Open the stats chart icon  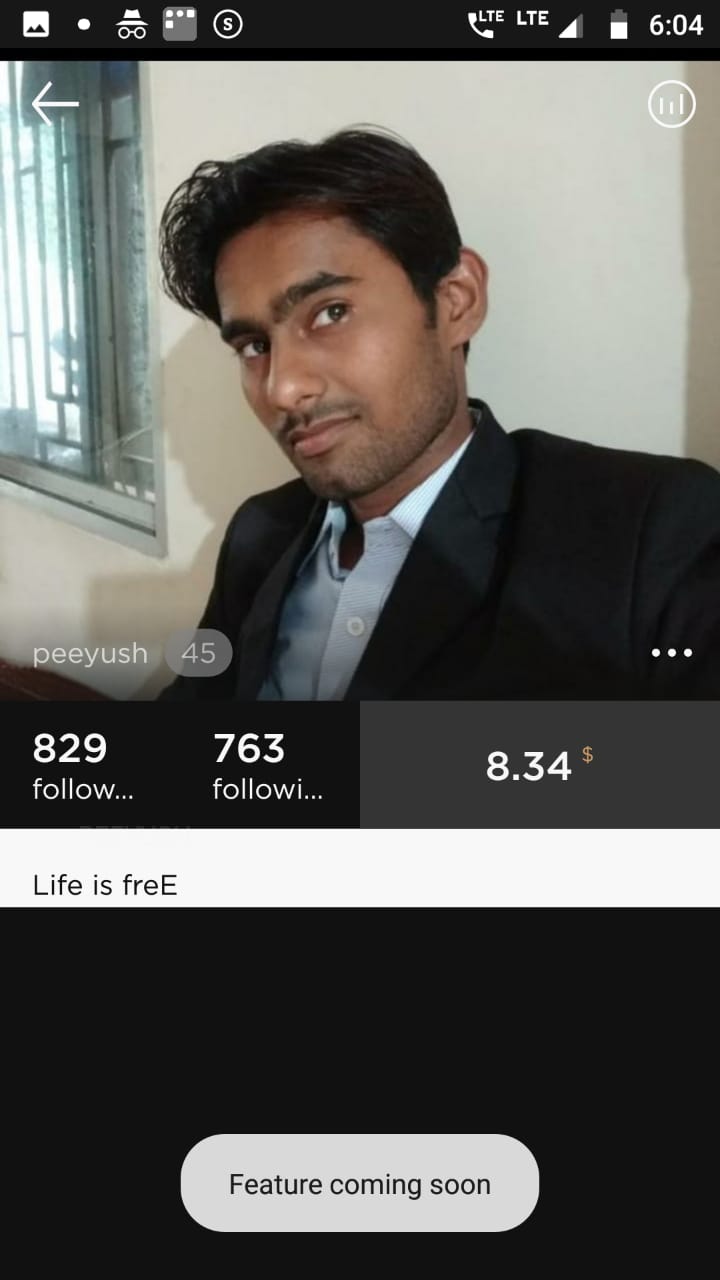click(x=671, y=104)
